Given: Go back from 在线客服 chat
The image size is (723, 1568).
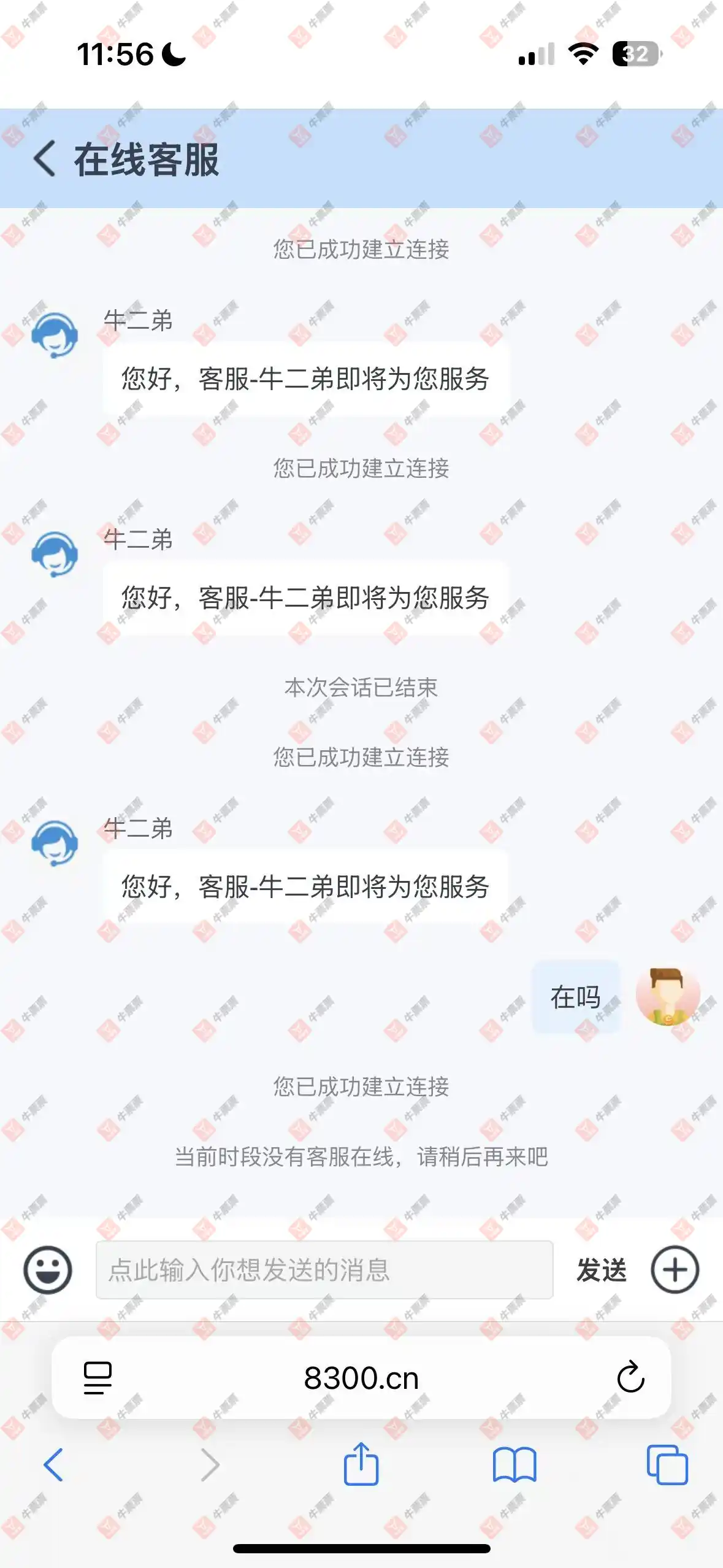Looking at the screenshot, I should (x=44, y=159).
